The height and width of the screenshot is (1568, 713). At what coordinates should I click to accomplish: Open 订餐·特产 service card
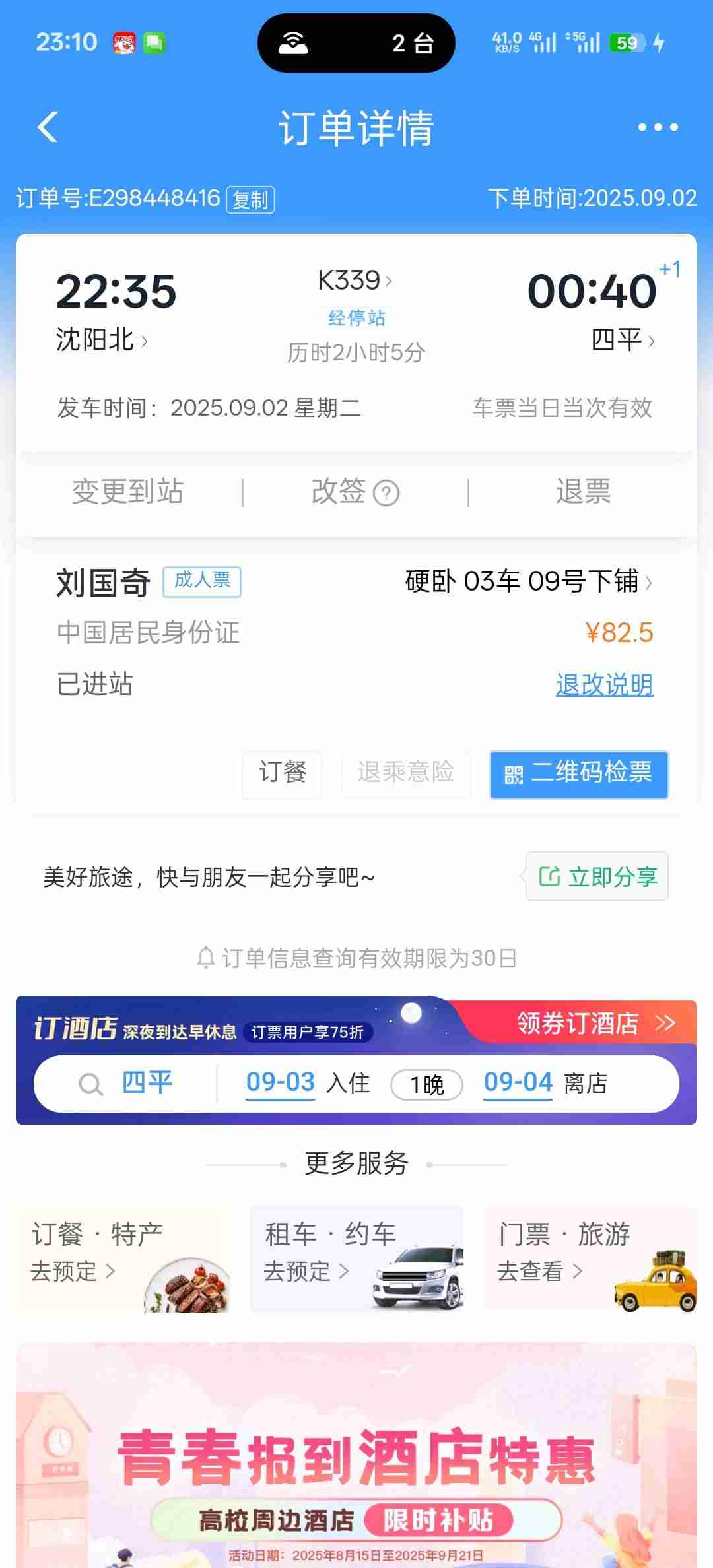pyautogui.click(x=125, y=1258)
